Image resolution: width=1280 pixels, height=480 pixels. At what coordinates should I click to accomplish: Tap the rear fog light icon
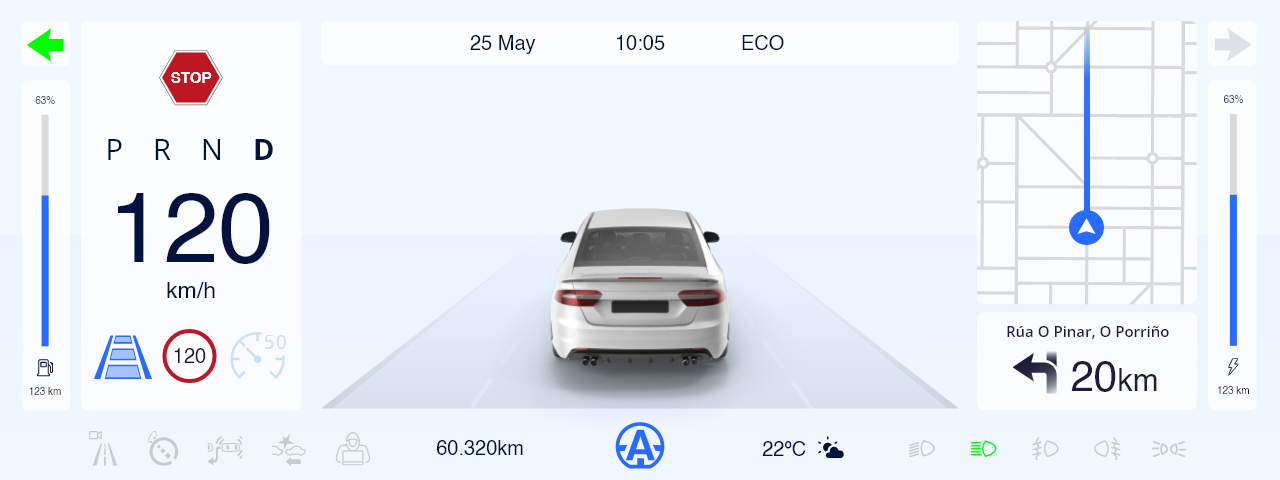1107,449
